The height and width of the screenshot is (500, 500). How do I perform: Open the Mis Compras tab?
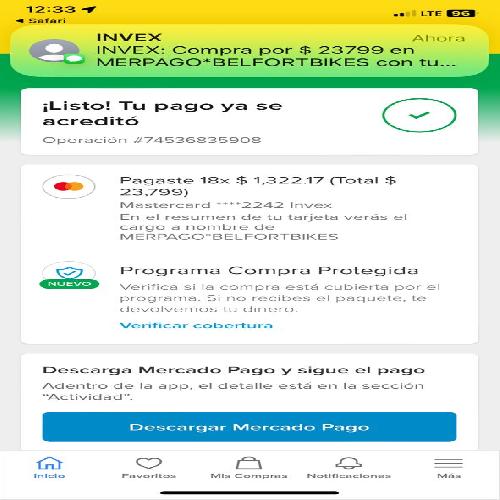click(249, 467)
